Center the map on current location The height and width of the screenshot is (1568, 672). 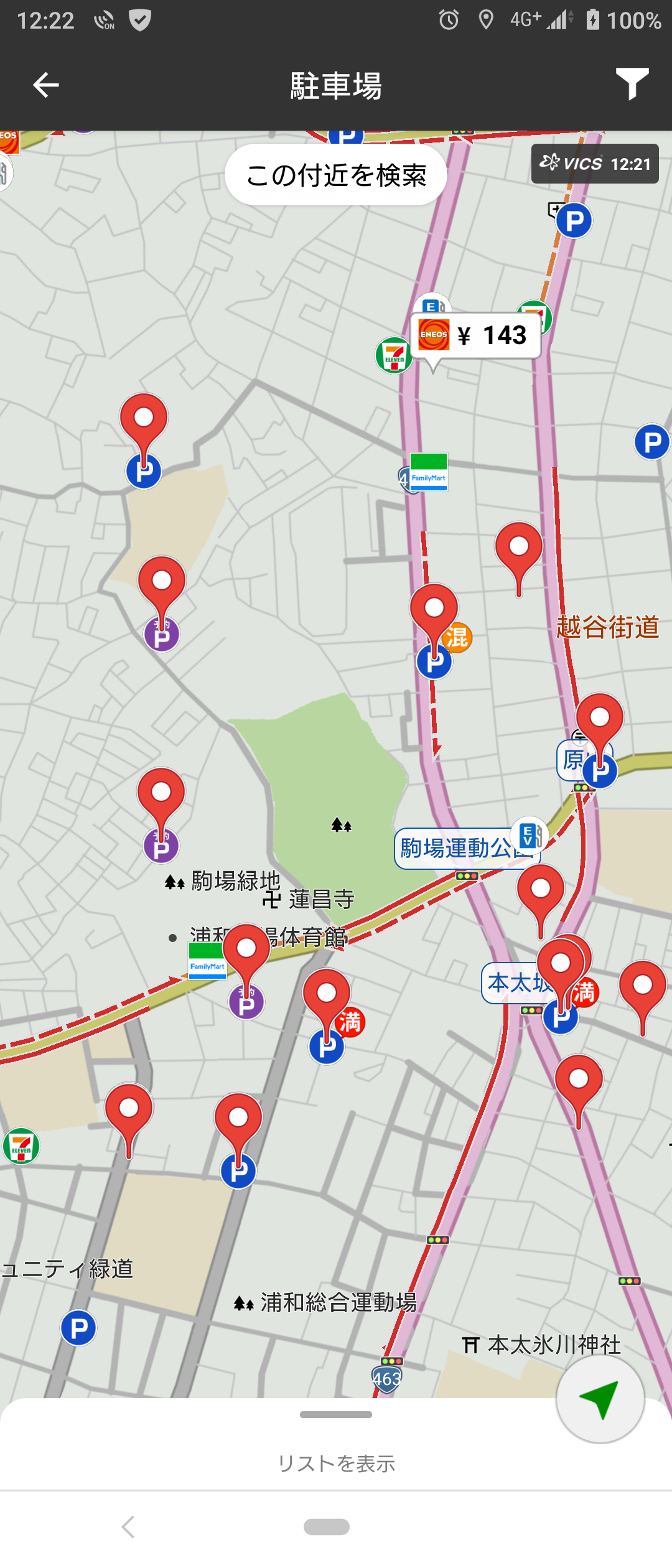coord(600,1399)
